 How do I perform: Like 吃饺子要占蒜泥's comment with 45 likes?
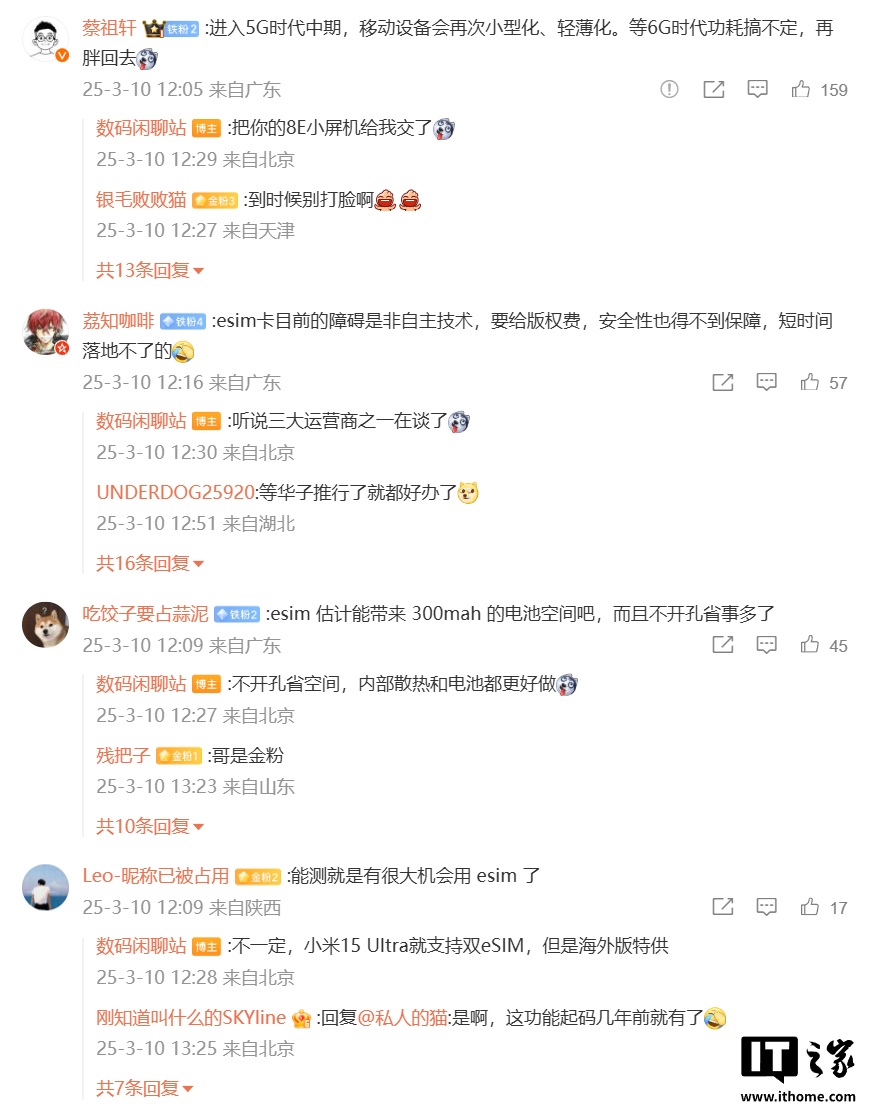tap(810, 645)
